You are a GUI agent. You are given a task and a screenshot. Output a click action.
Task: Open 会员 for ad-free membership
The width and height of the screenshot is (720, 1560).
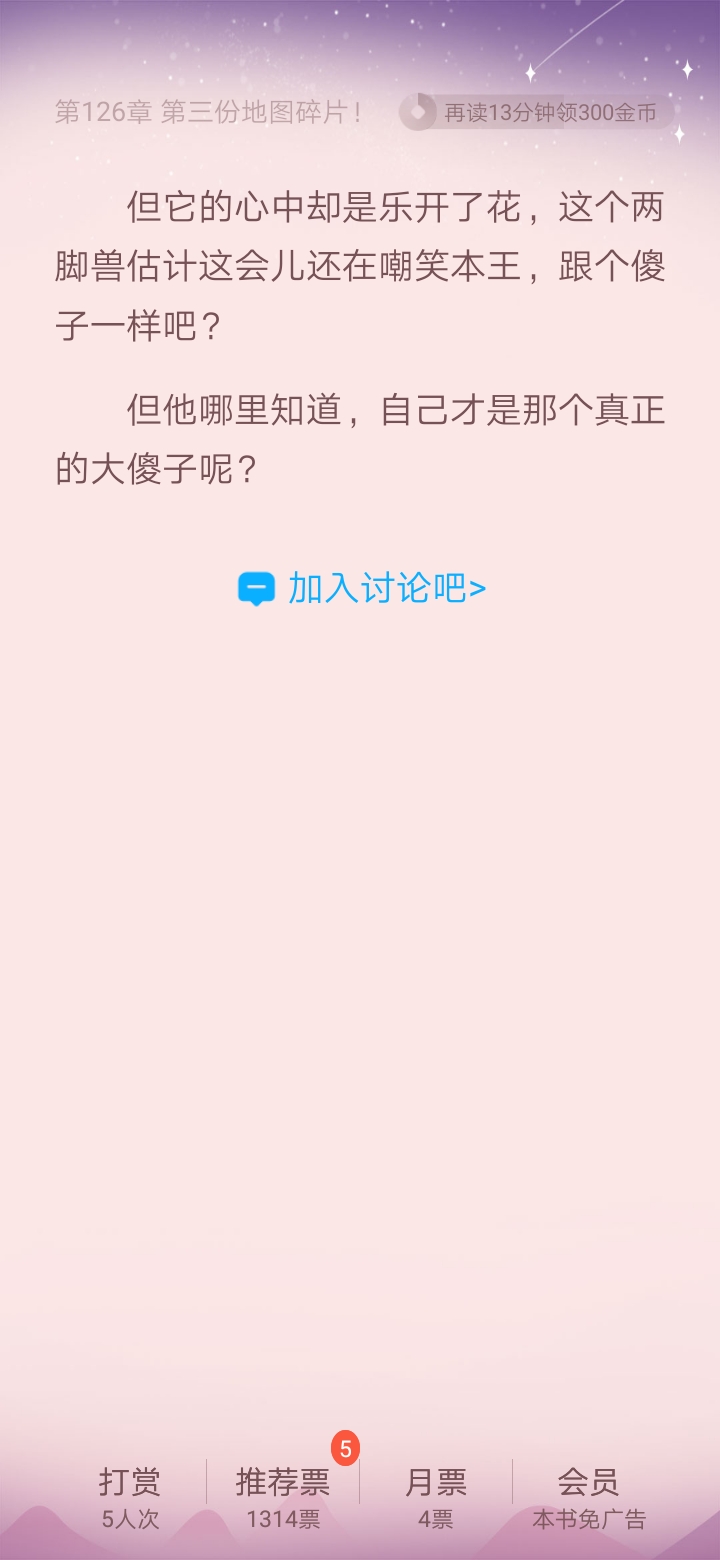pos(589,1497)
